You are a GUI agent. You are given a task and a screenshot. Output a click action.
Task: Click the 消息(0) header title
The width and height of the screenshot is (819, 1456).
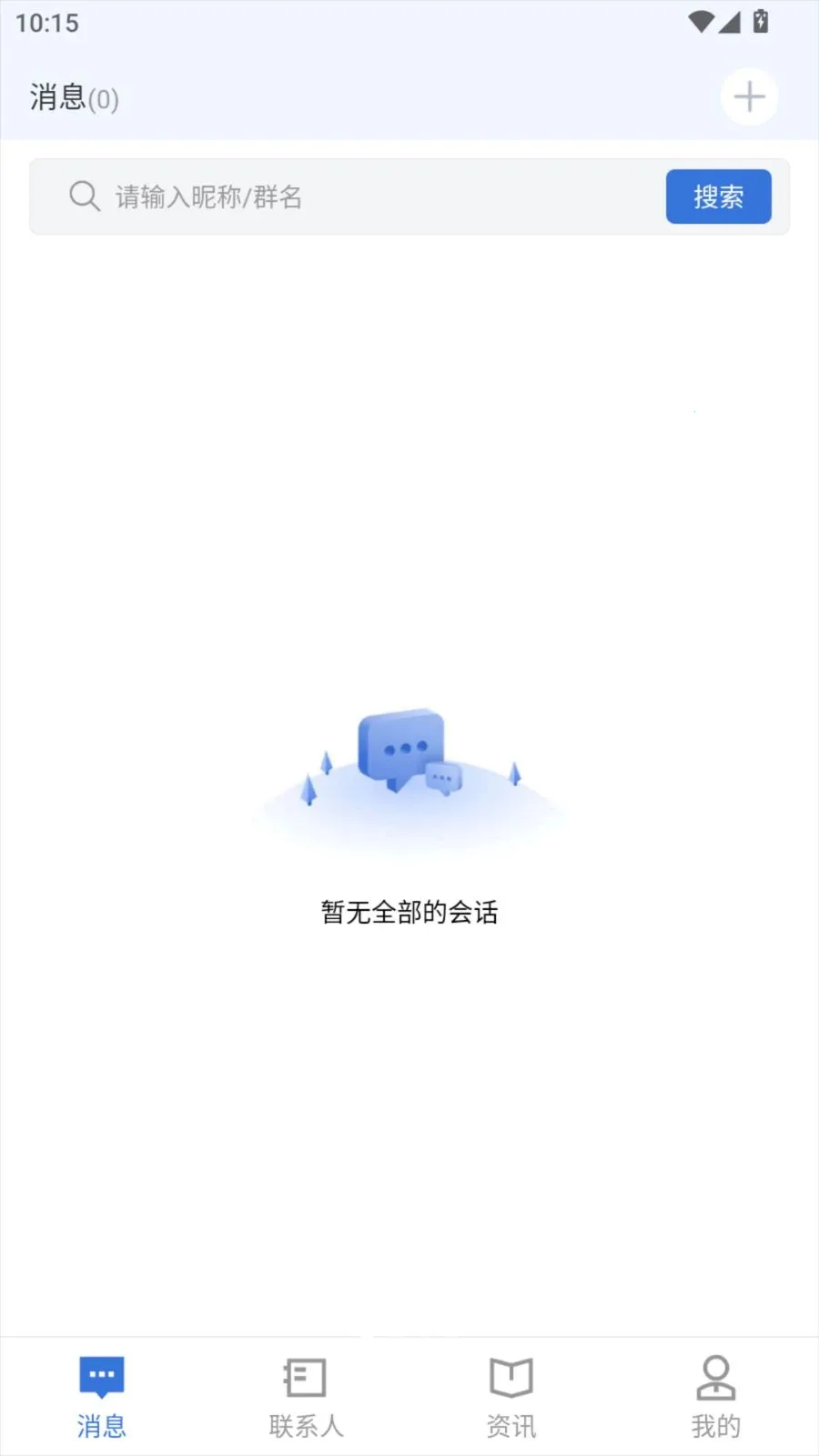point(75,97)
